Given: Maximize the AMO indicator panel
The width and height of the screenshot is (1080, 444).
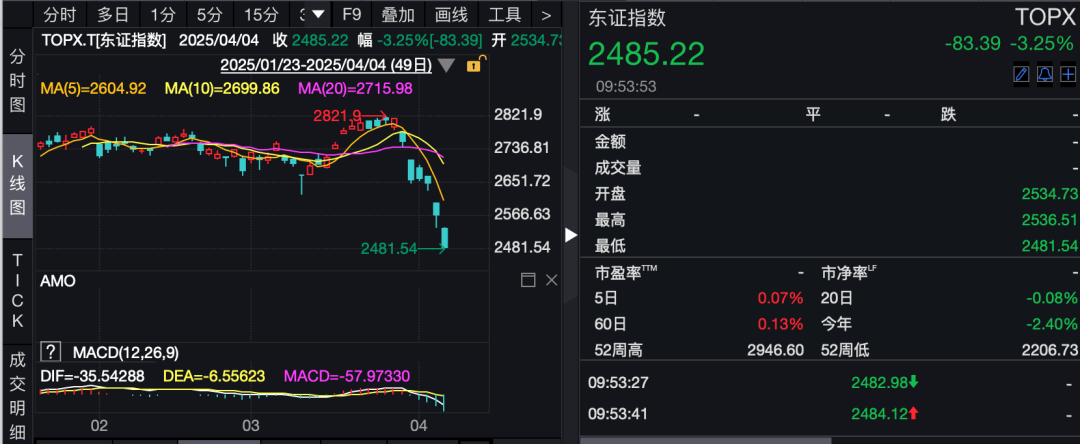Looking at the screenshot, I should (528, 279).
